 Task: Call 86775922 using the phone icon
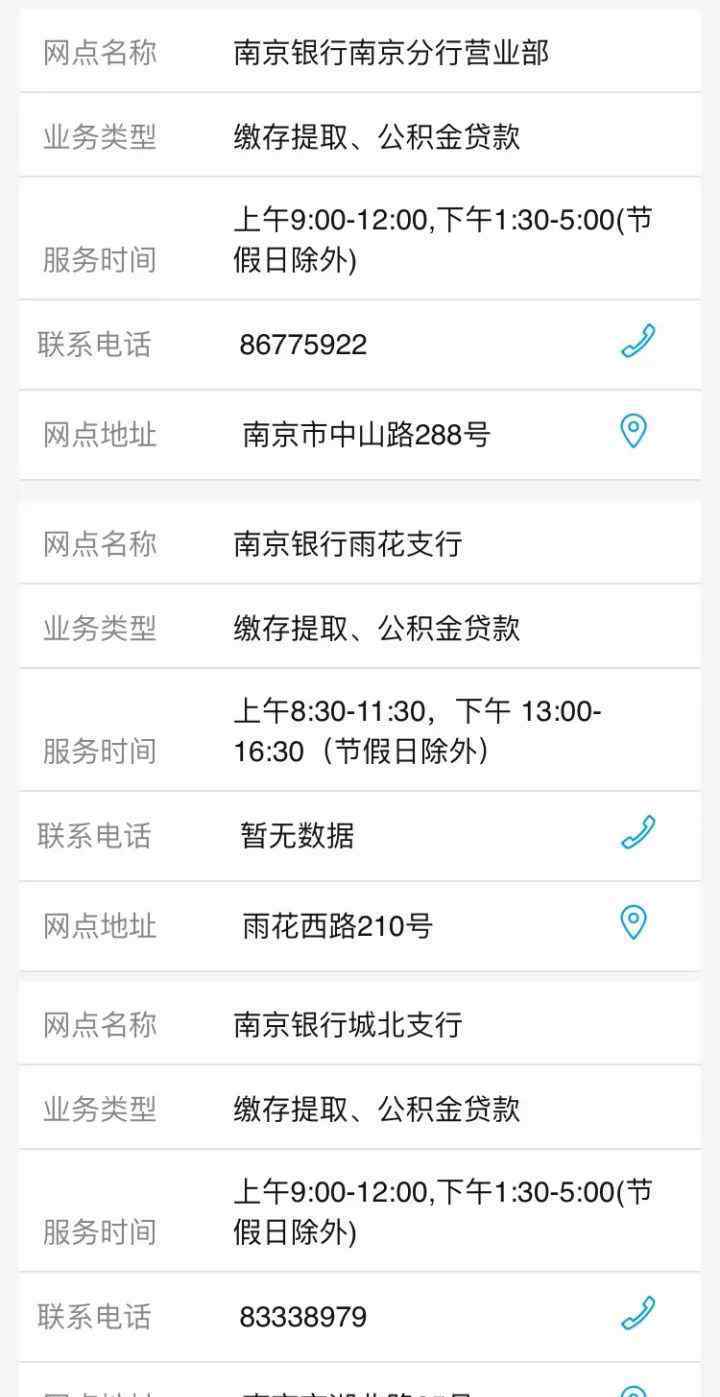(637, 342)
